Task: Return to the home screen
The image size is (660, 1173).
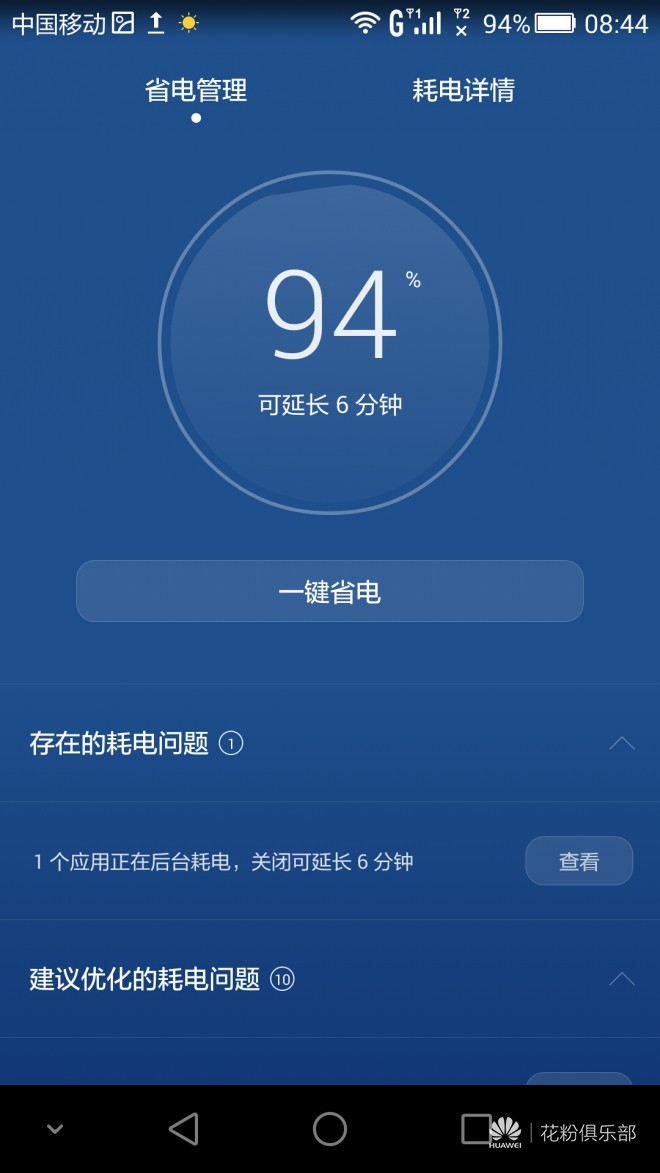Action: 330,1129
